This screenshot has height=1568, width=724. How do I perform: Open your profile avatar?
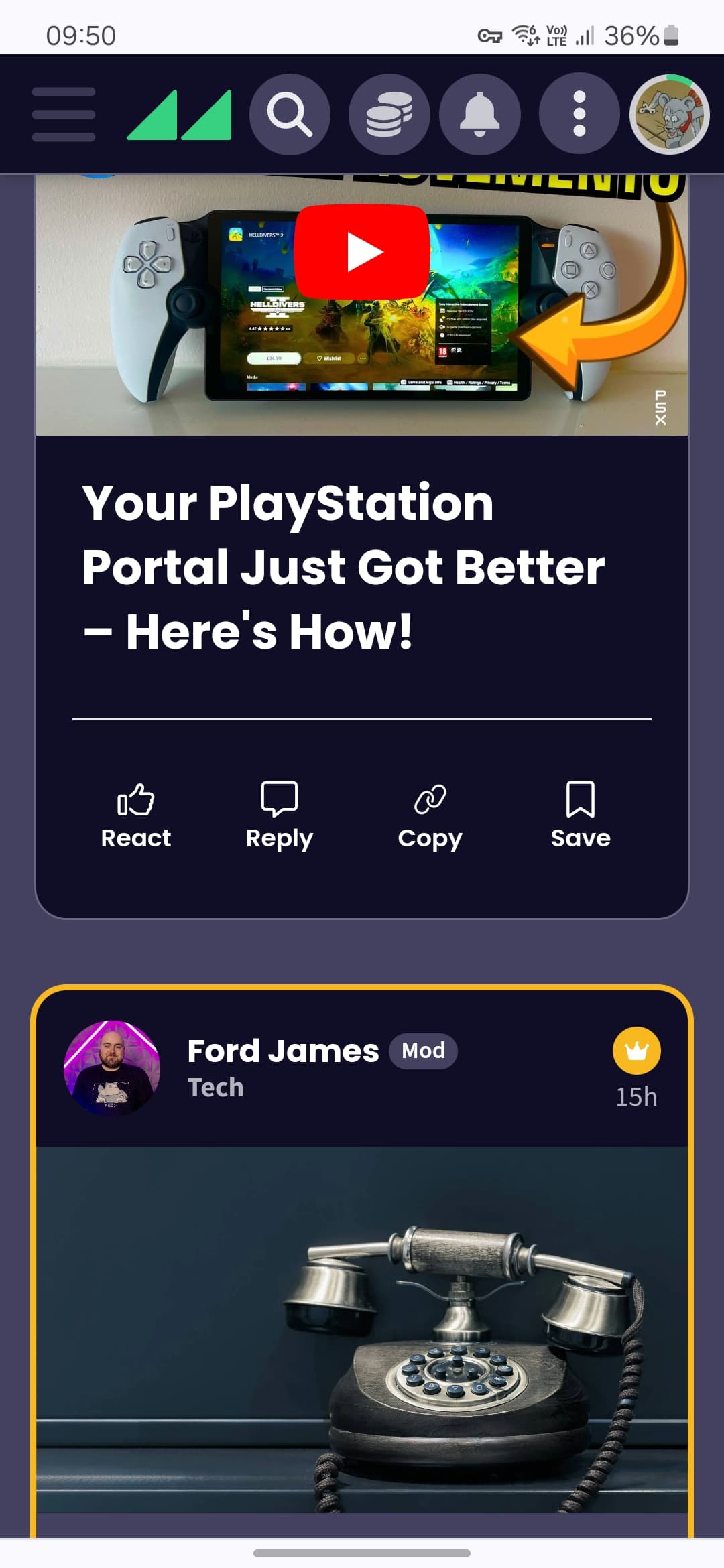669,114
